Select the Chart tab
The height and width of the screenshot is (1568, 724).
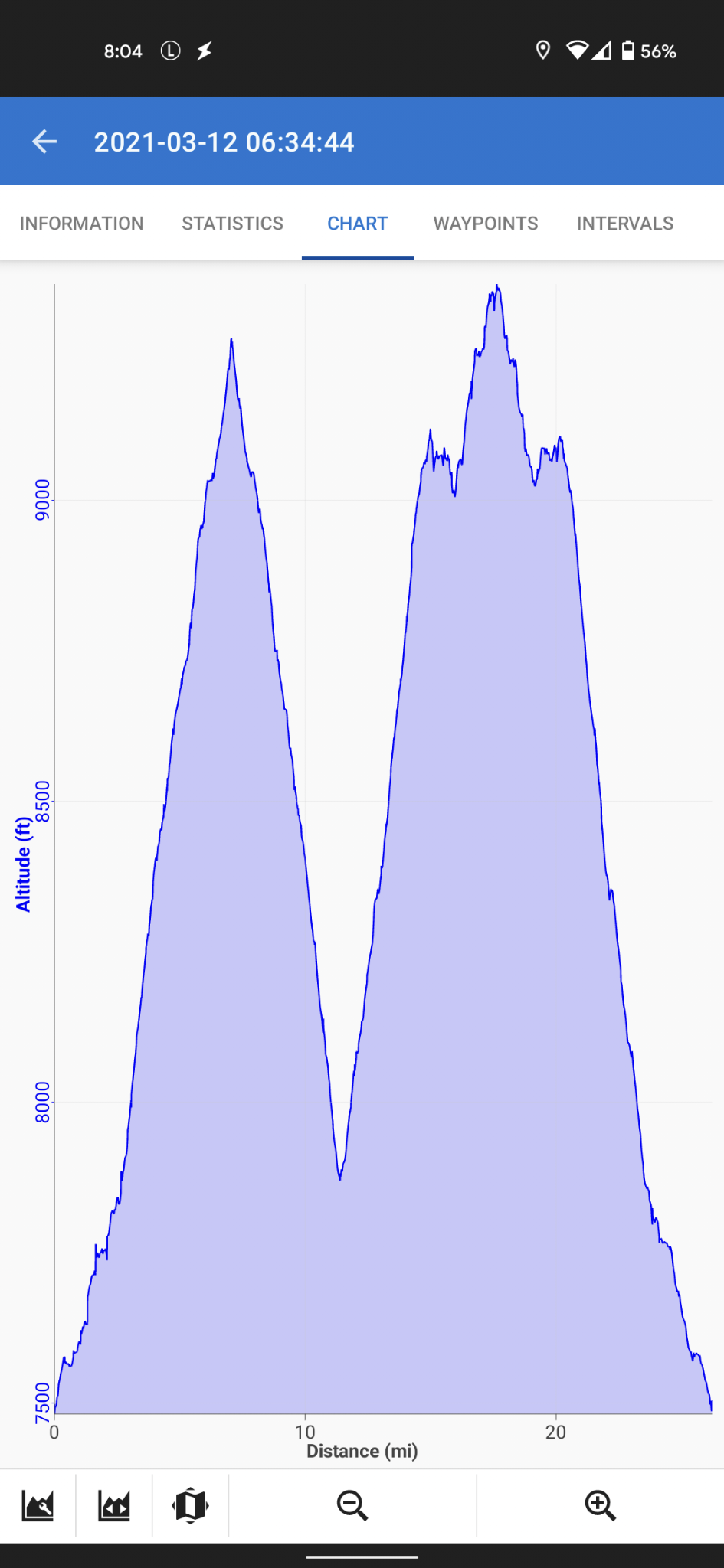point(358,224)
